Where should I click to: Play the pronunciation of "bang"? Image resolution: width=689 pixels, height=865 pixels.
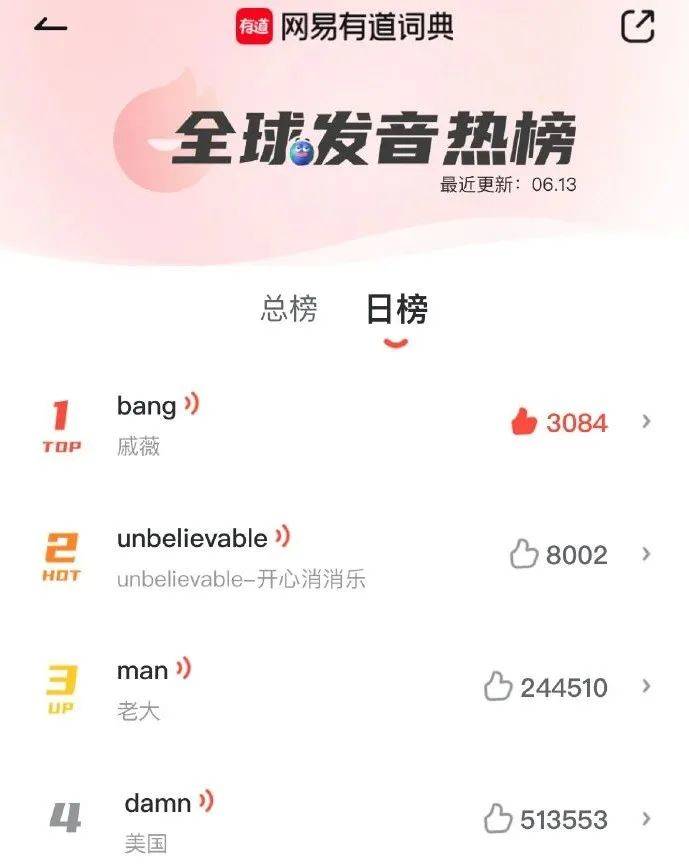(191, 404)
